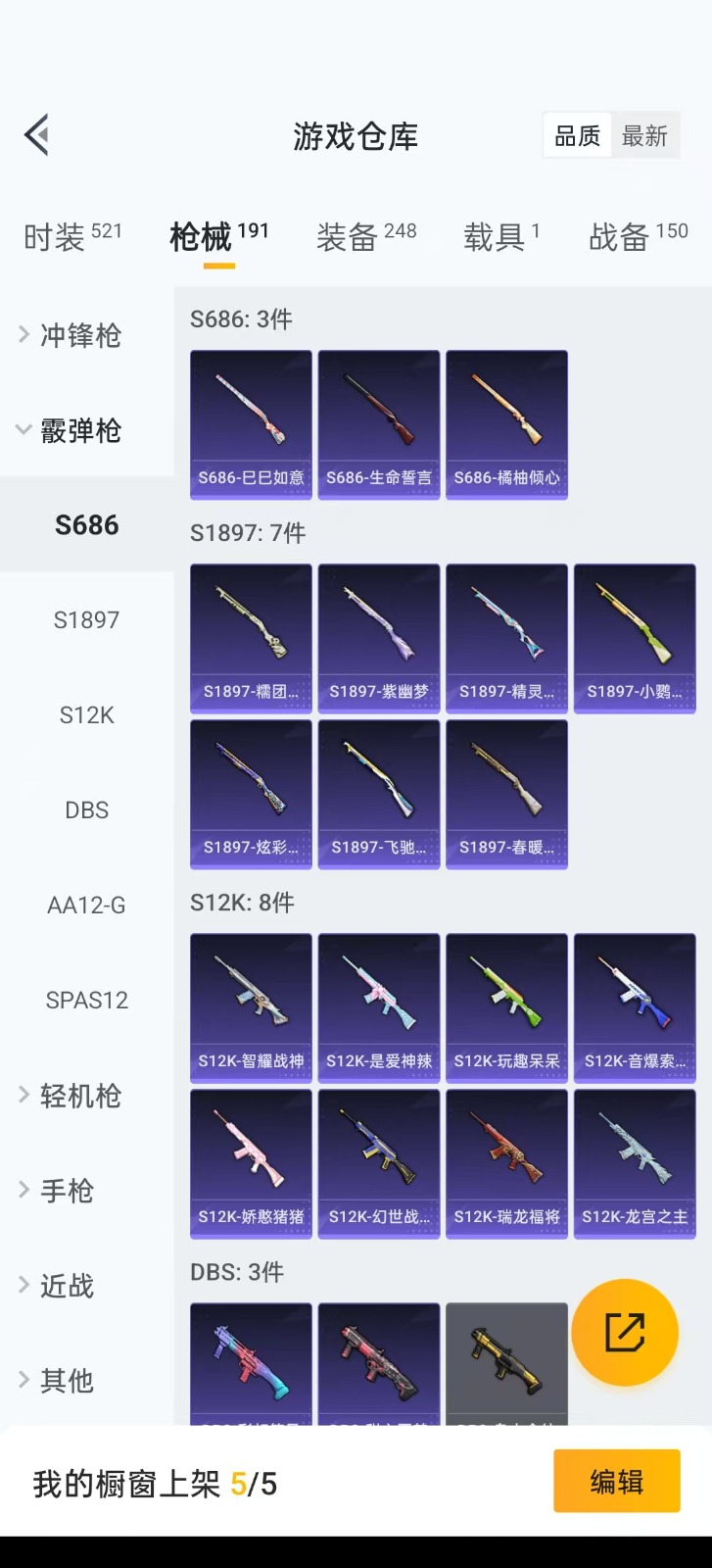Collapse the 霰弹枪 category
712x1568 pixels.
tap(80, 430)
